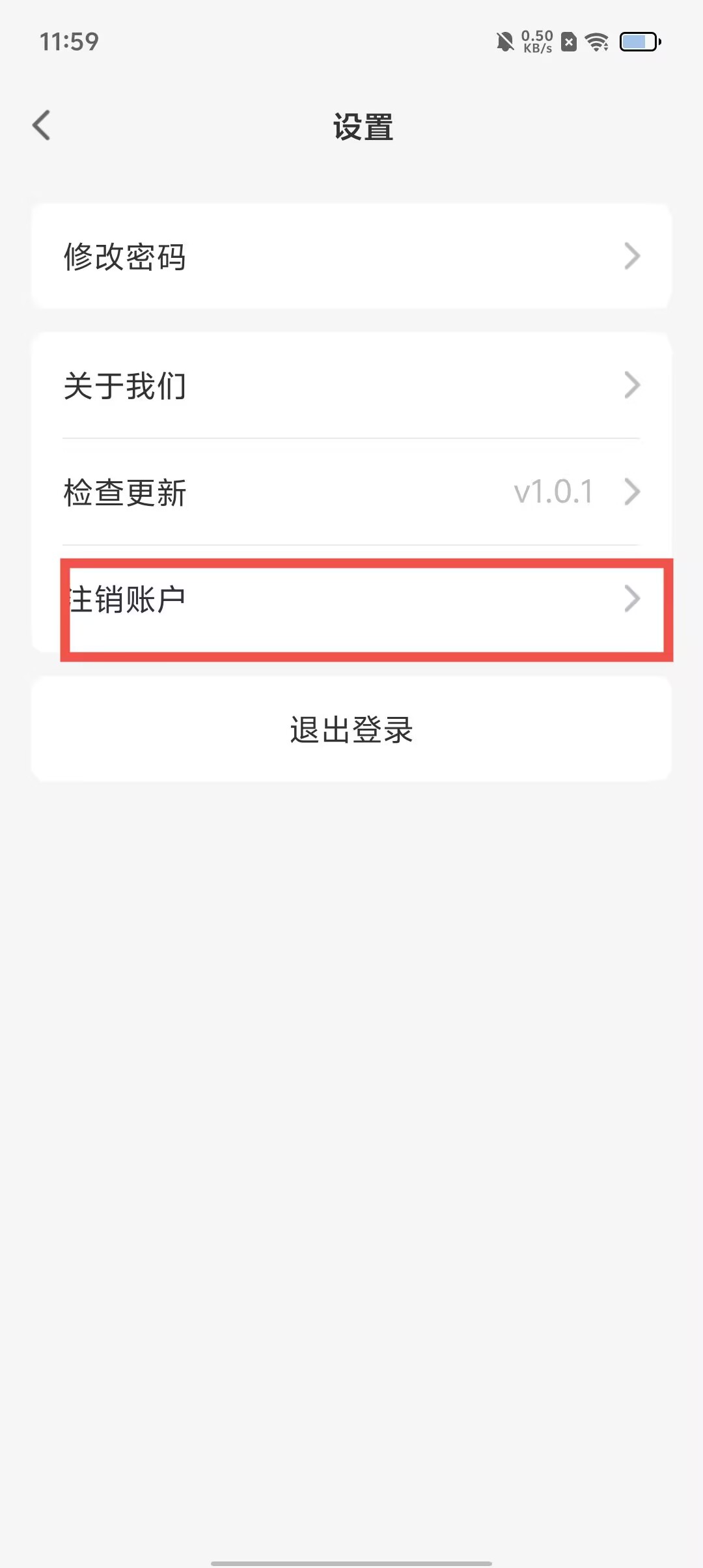703x1568 pixels.
Task: Go back from the 设置 page
Action: [42, 125]
